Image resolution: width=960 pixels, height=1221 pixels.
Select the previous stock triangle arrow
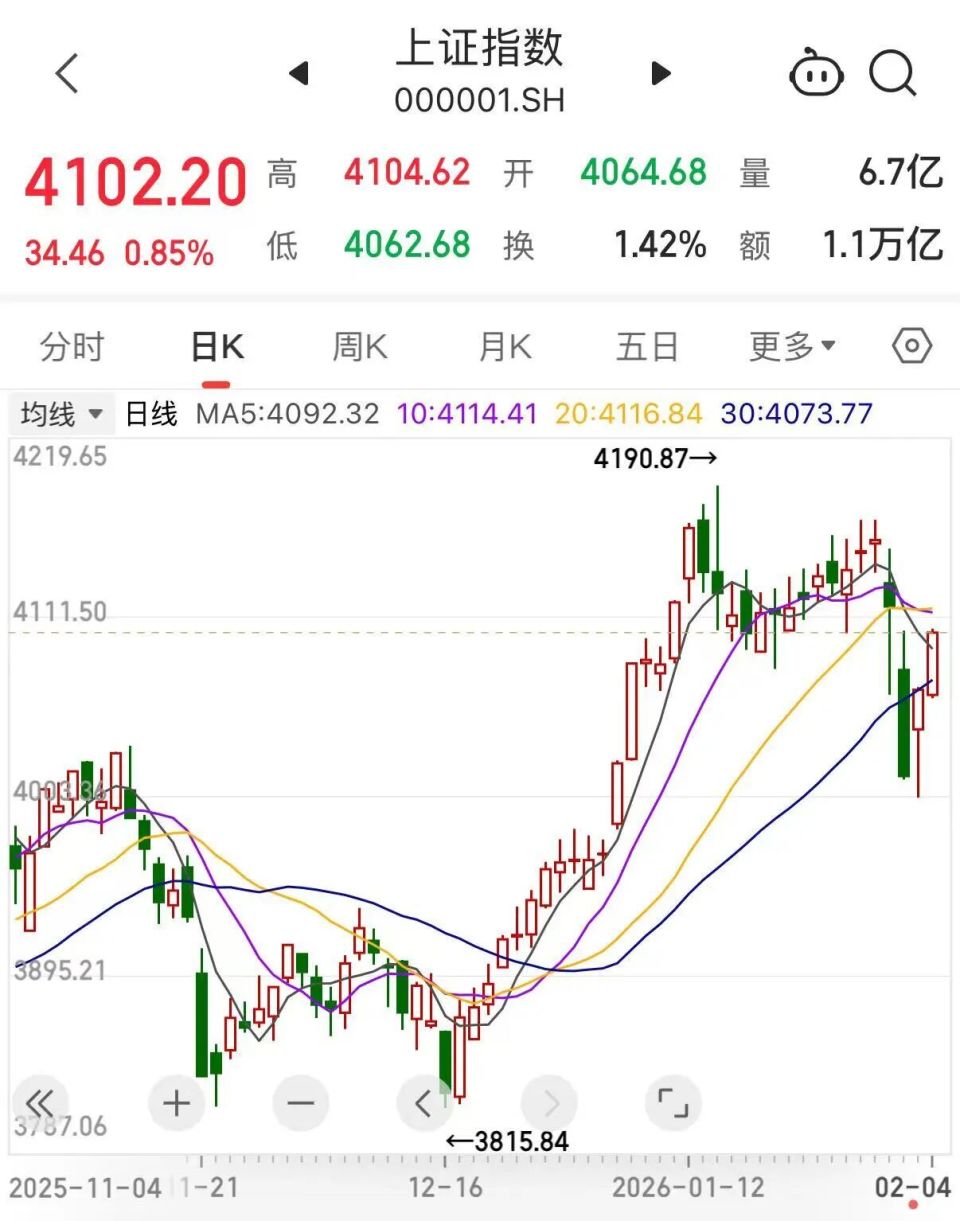pos(299,74)
